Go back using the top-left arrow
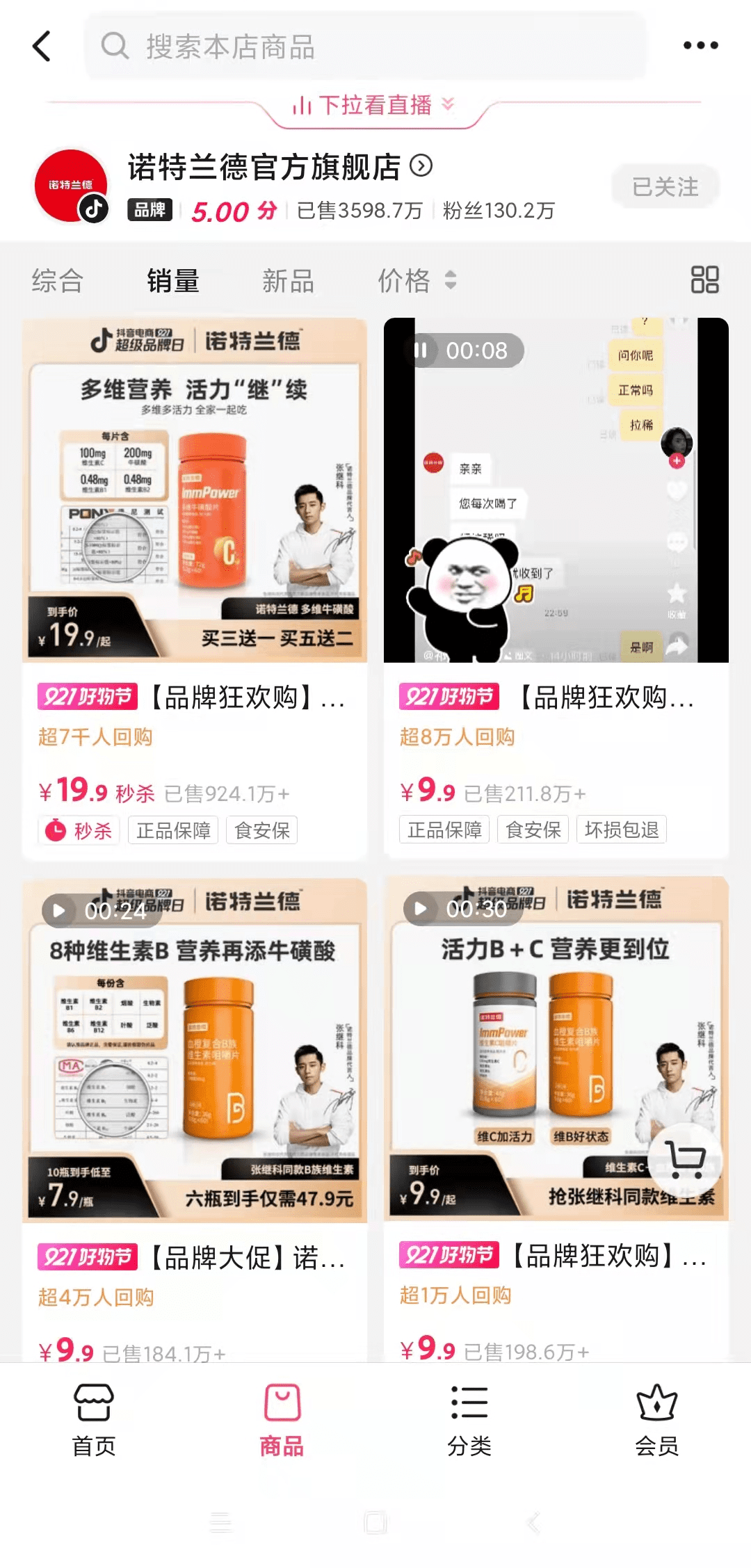This screenshot has width=751, height=1568. (42, 46)
